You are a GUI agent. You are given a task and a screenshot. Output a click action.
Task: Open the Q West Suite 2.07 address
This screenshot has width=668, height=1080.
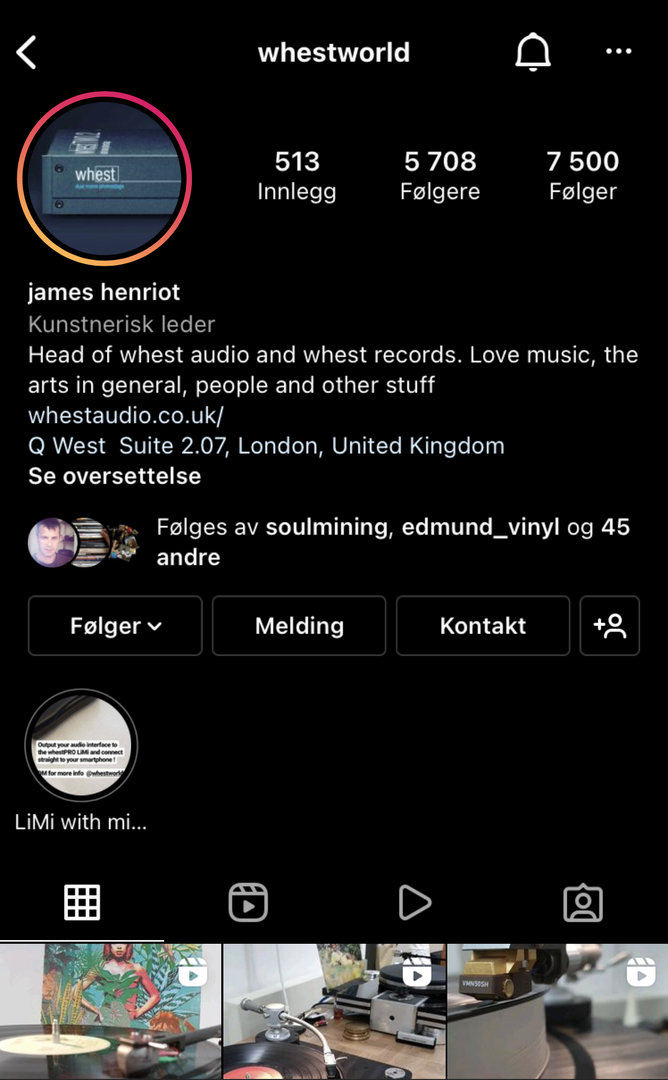pyautogui.click(x=266, y=445)
